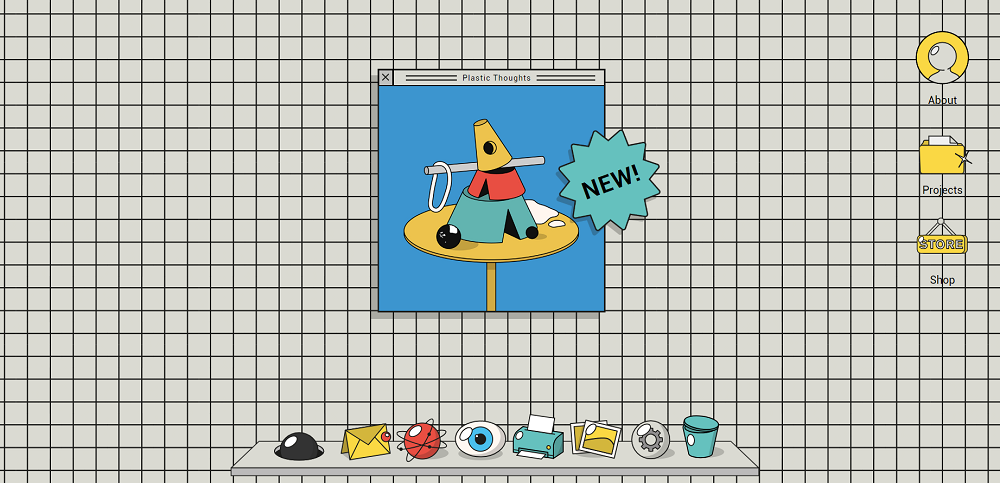Open the red planet icon

click(421, 440)
